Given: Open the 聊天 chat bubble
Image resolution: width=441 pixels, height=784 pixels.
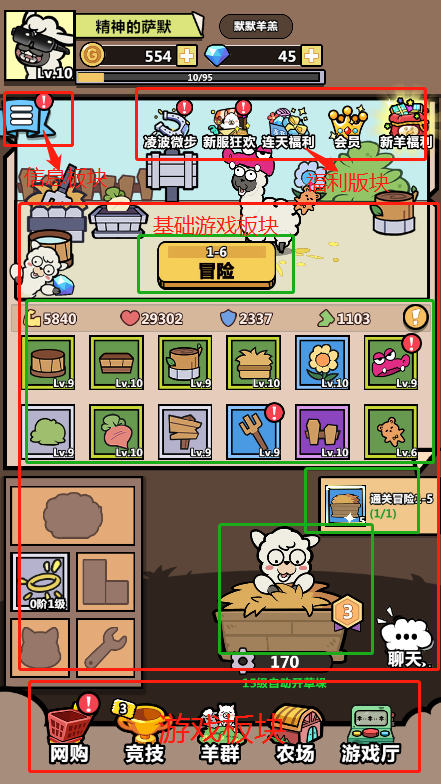Looking at the screenshot, I should tap(406, 642).
